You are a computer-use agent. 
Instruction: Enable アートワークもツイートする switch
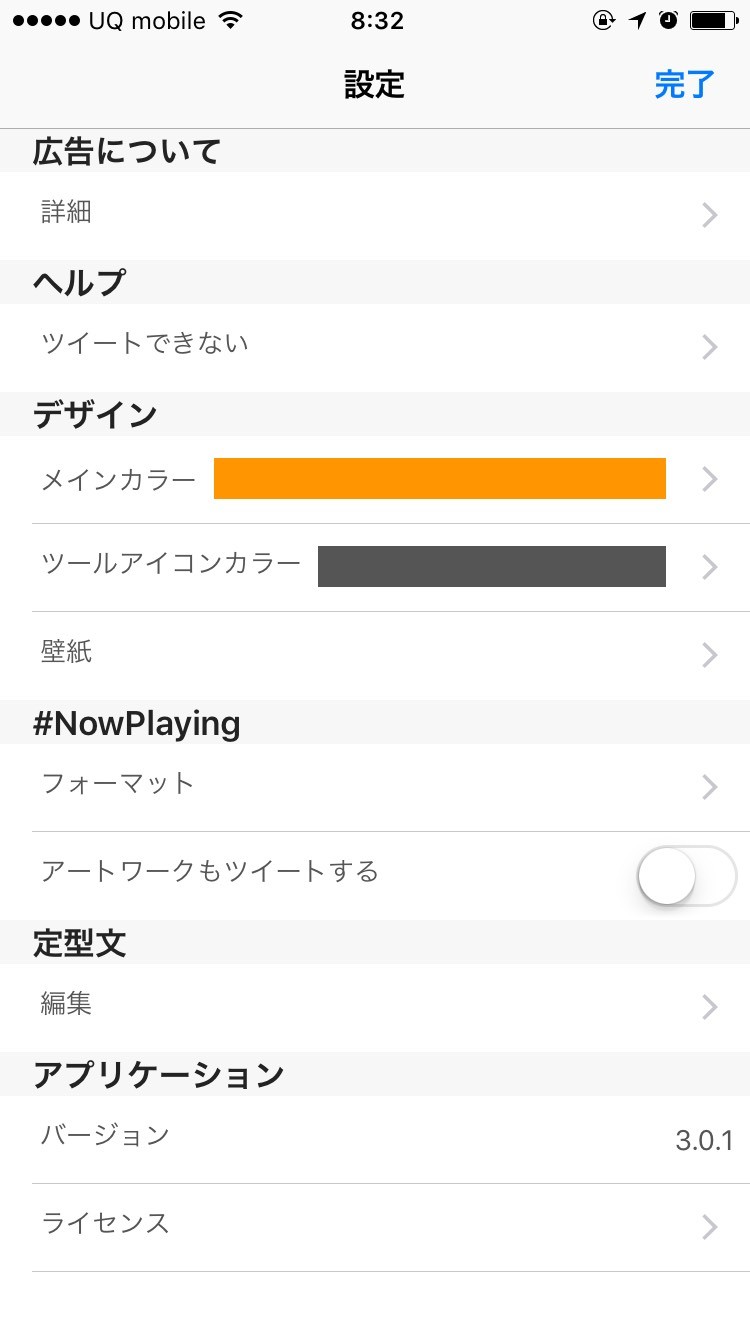click(686, 875)
